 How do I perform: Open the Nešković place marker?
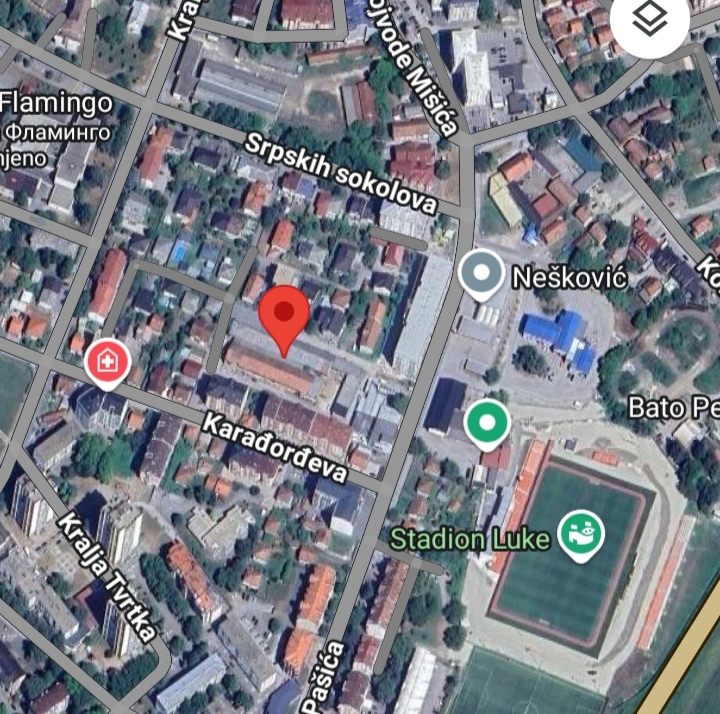click(x=483, y=273)
